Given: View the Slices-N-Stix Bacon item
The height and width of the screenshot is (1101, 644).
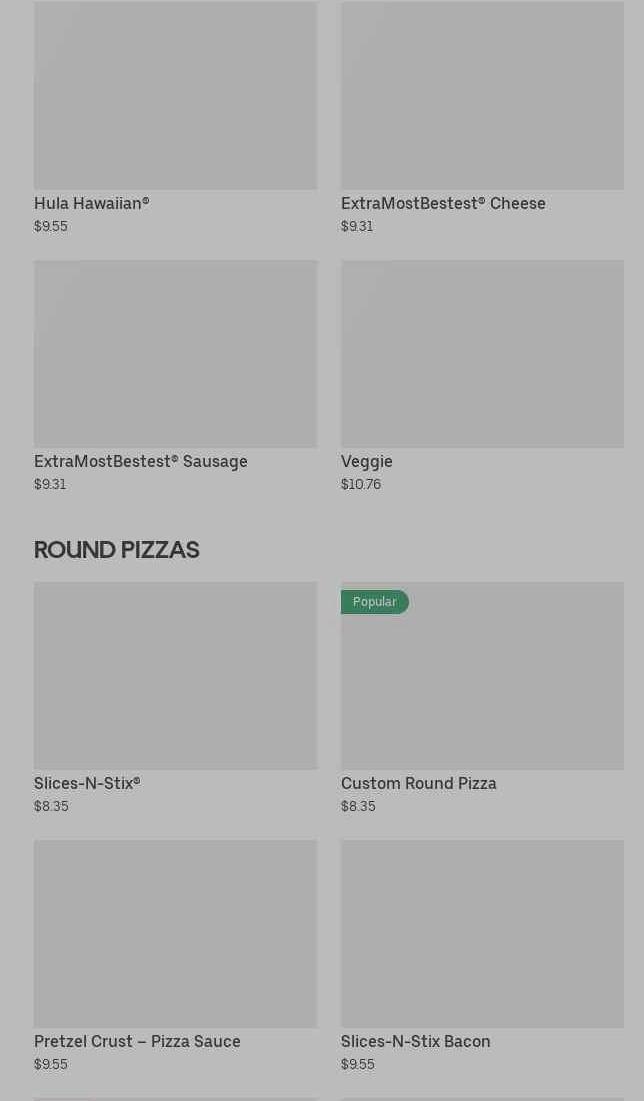Looking at the screenshot, I should click(x=482, y=956).
